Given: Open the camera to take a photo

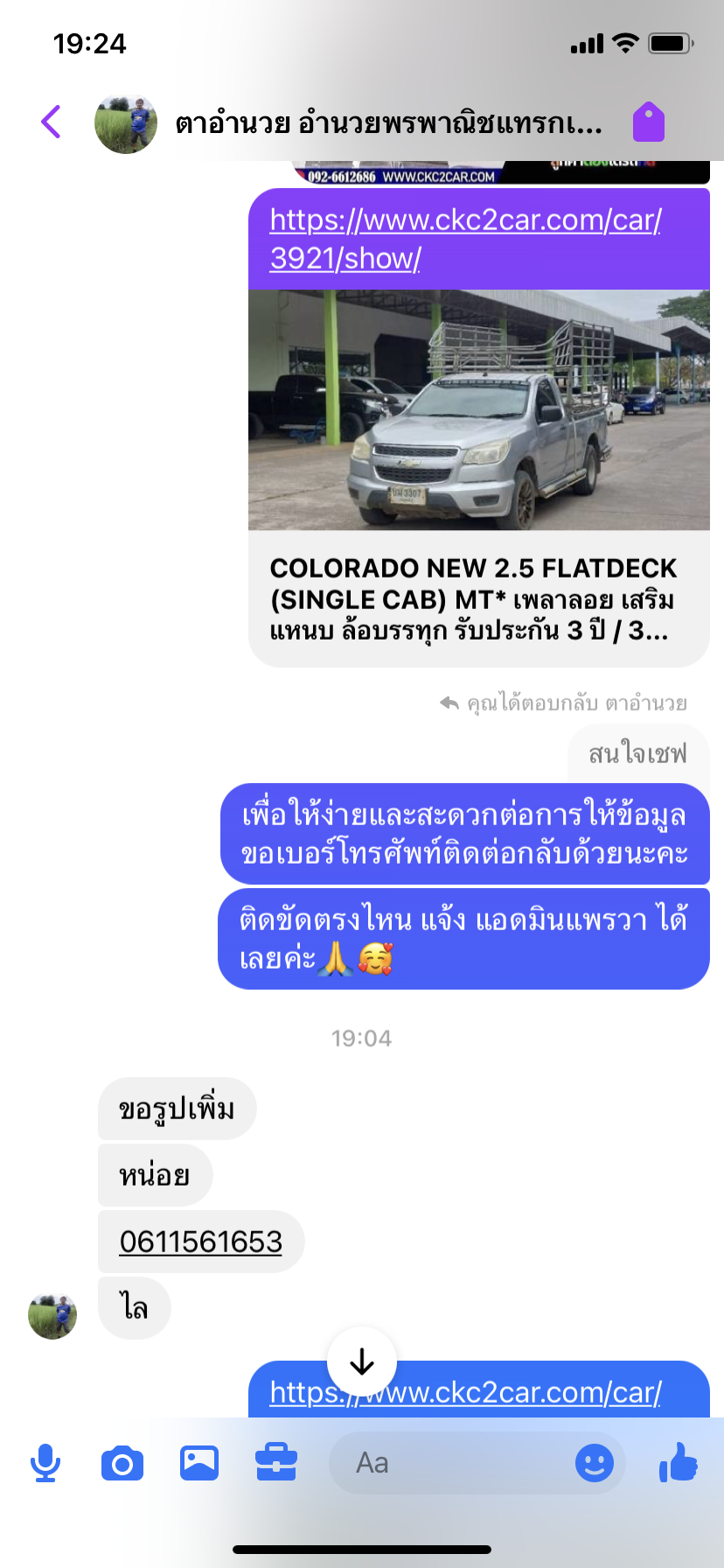Looking at the screenshot, I should [122, 1463].
